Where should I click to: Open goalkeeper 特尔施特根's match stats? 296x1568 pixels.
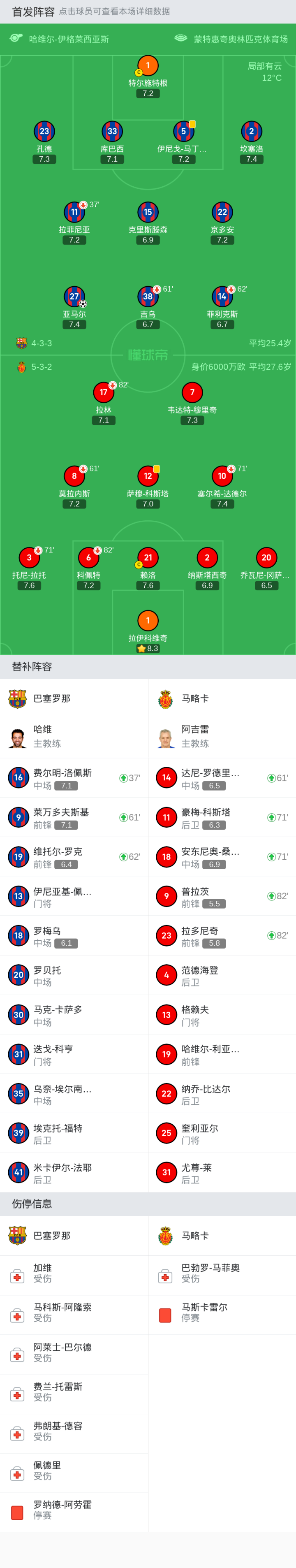click(x=148, y=66)
